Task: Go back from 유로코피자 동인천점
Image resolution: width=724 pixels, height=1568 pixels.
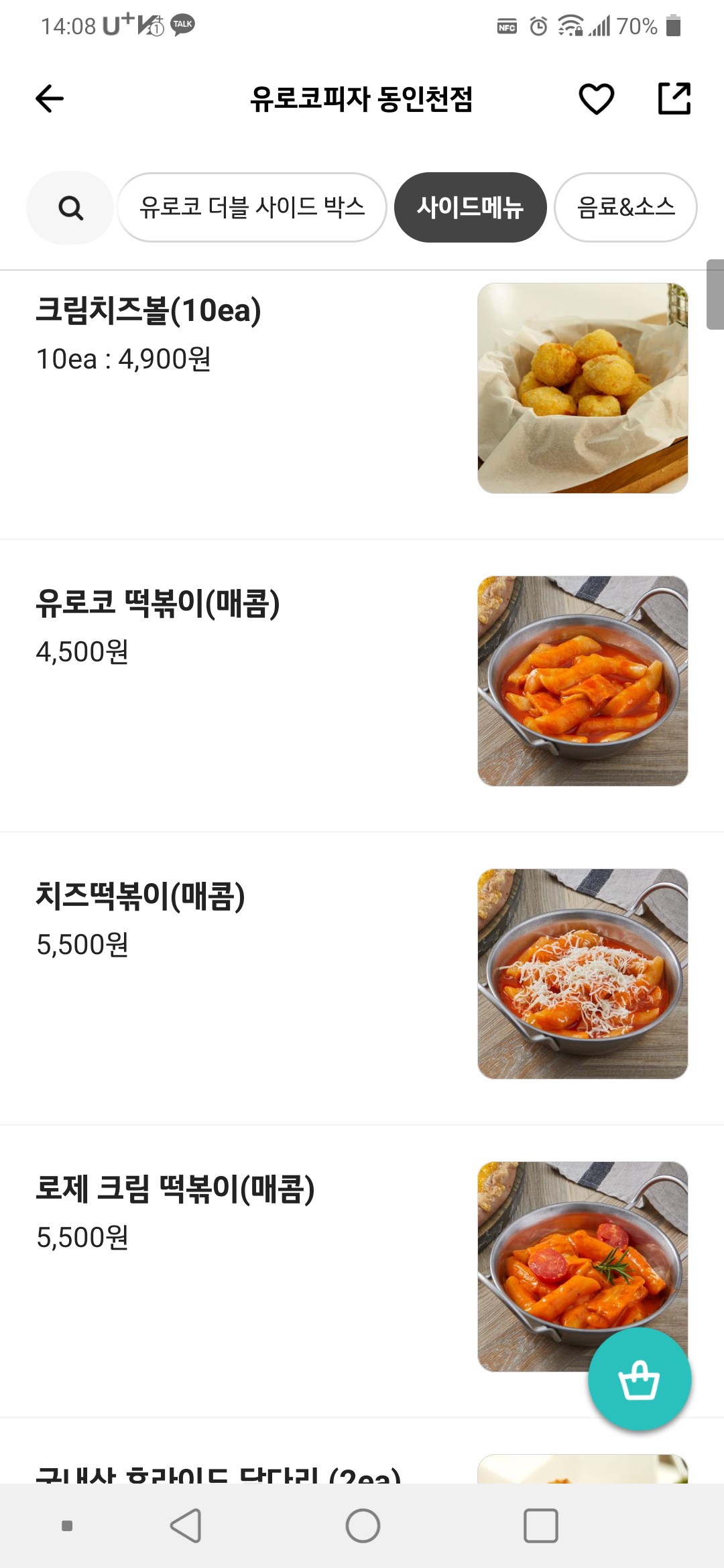Action: (50, 99)
